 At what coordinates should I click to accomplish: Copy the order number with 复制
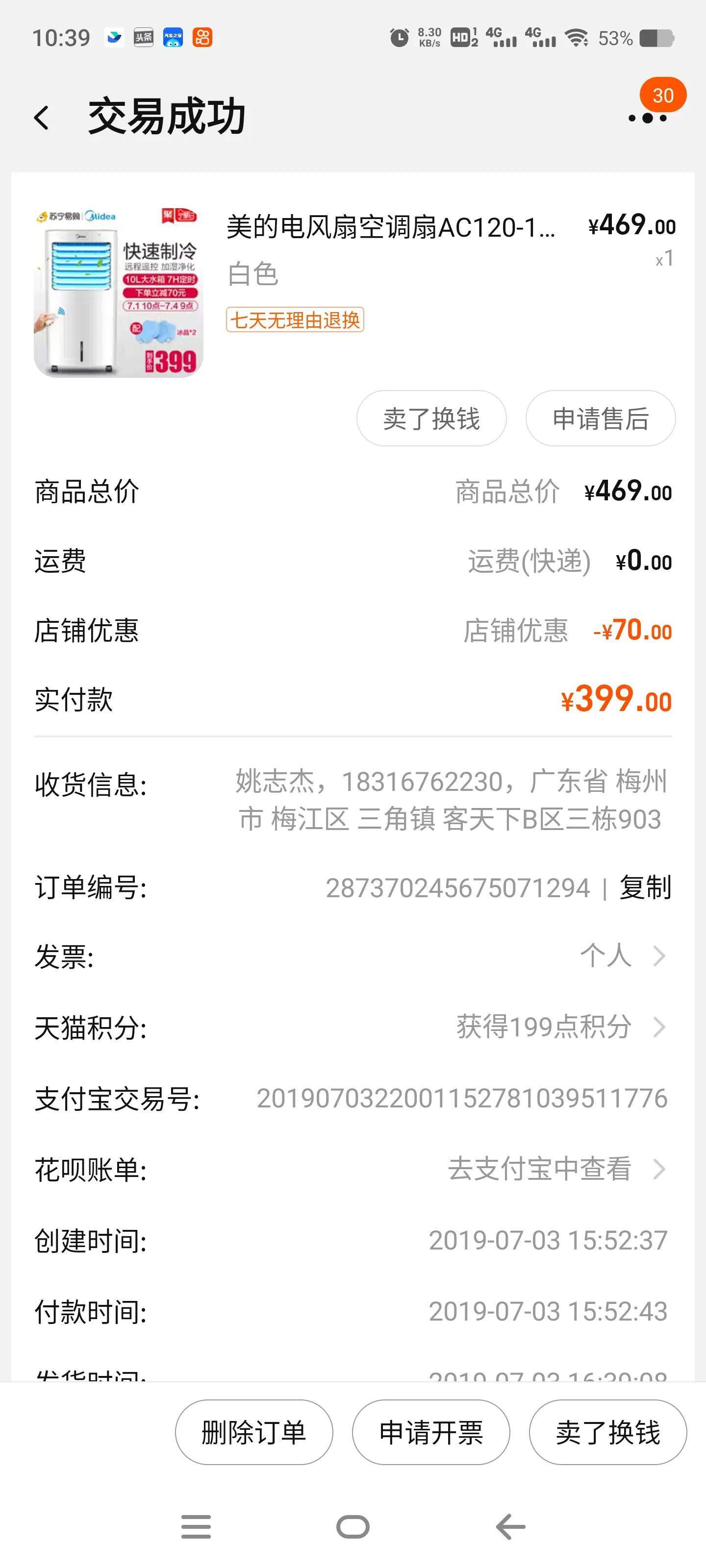tap(645, 887)
